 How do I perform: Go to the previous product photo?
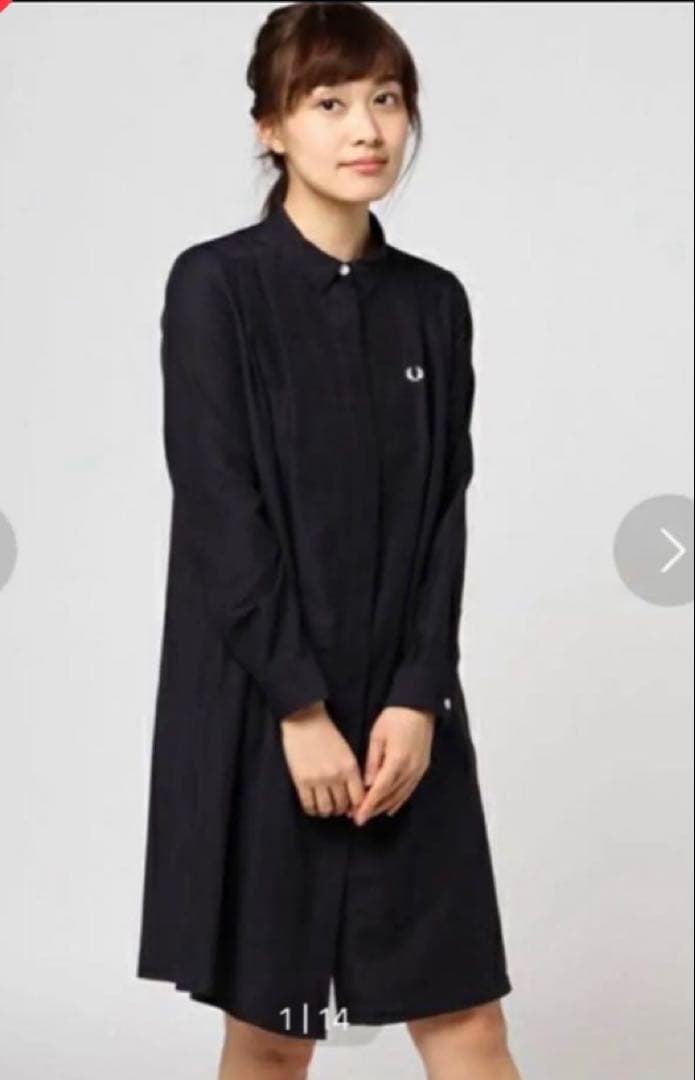coord(5,550)
